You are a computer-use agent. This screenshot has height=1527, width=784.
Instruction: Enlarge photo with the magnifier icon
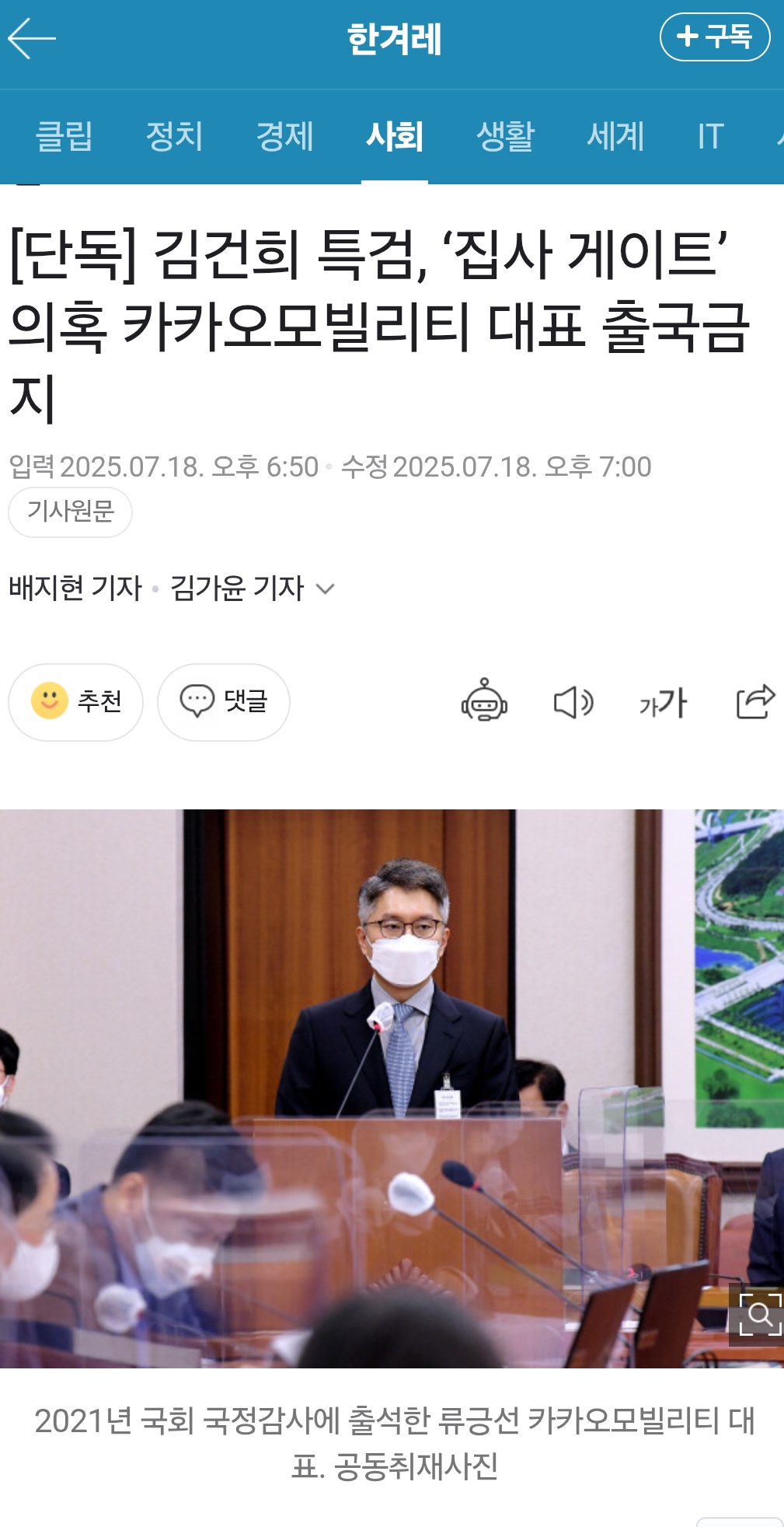[x=758, y=1315]
